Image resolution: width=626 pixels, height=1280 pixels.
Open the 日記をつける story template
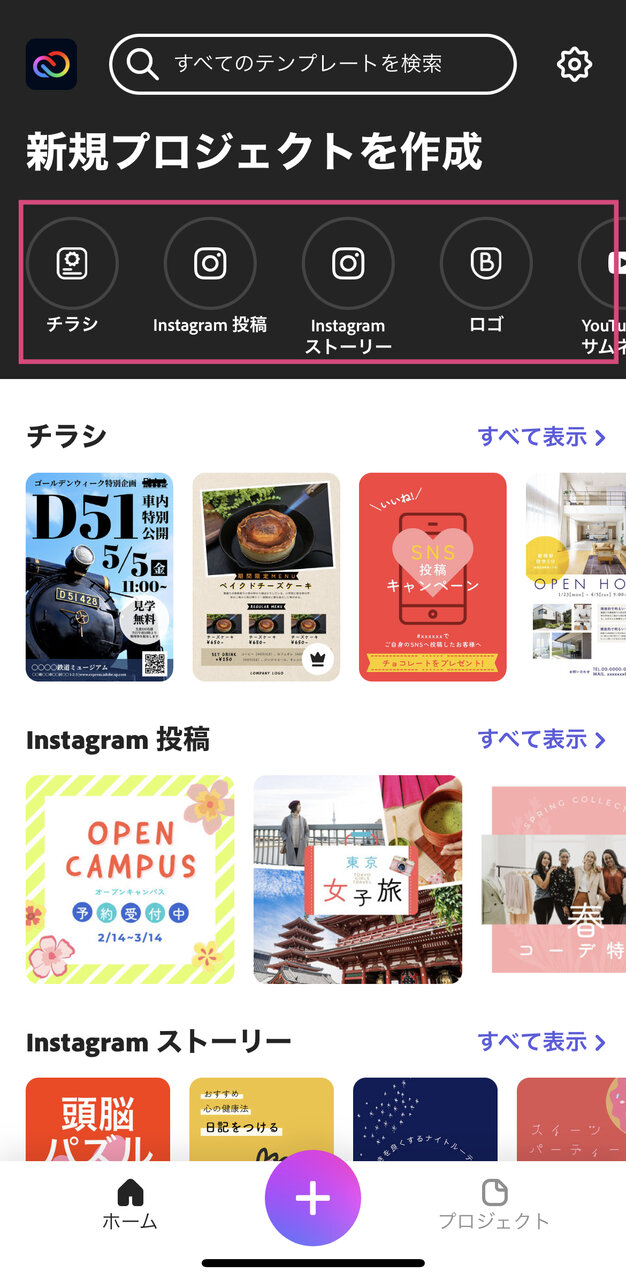click(x=262, y=1119)
